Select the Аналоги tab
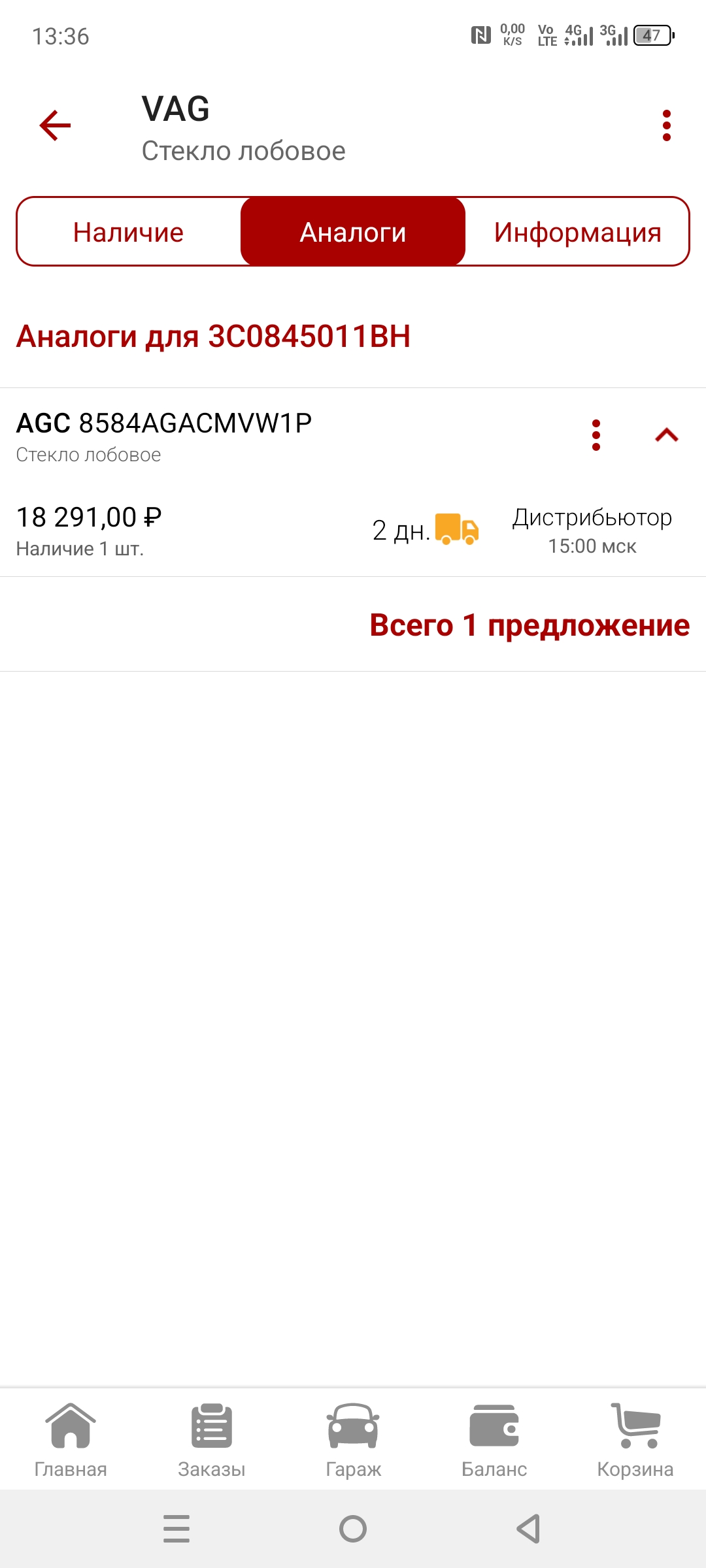Image resolution: width=706 pixels, height=1568 pixels. click(x=353, y=232)
